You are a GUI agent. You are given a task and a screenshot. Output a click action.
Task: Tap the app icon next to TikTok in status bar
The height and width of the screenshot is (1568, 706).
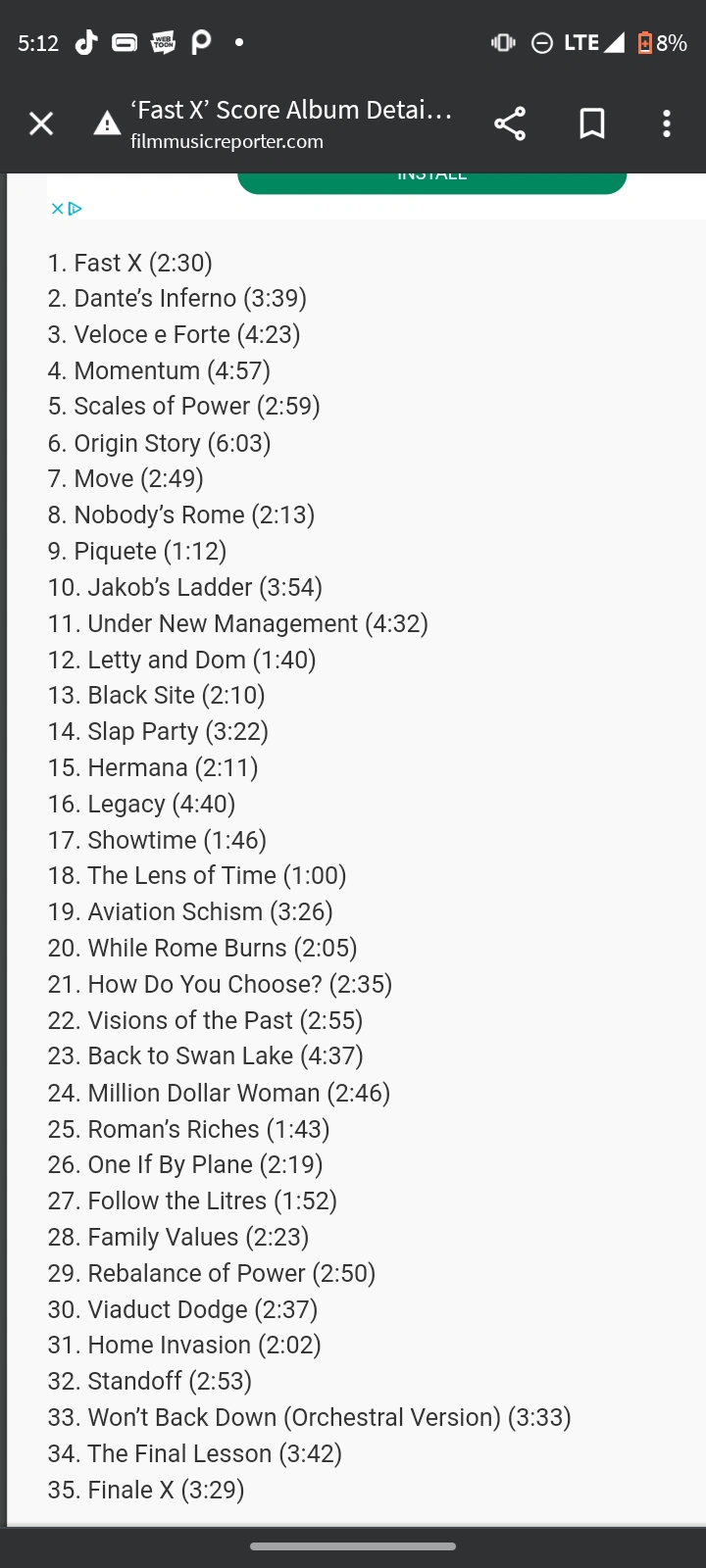[x=123, y=41]
